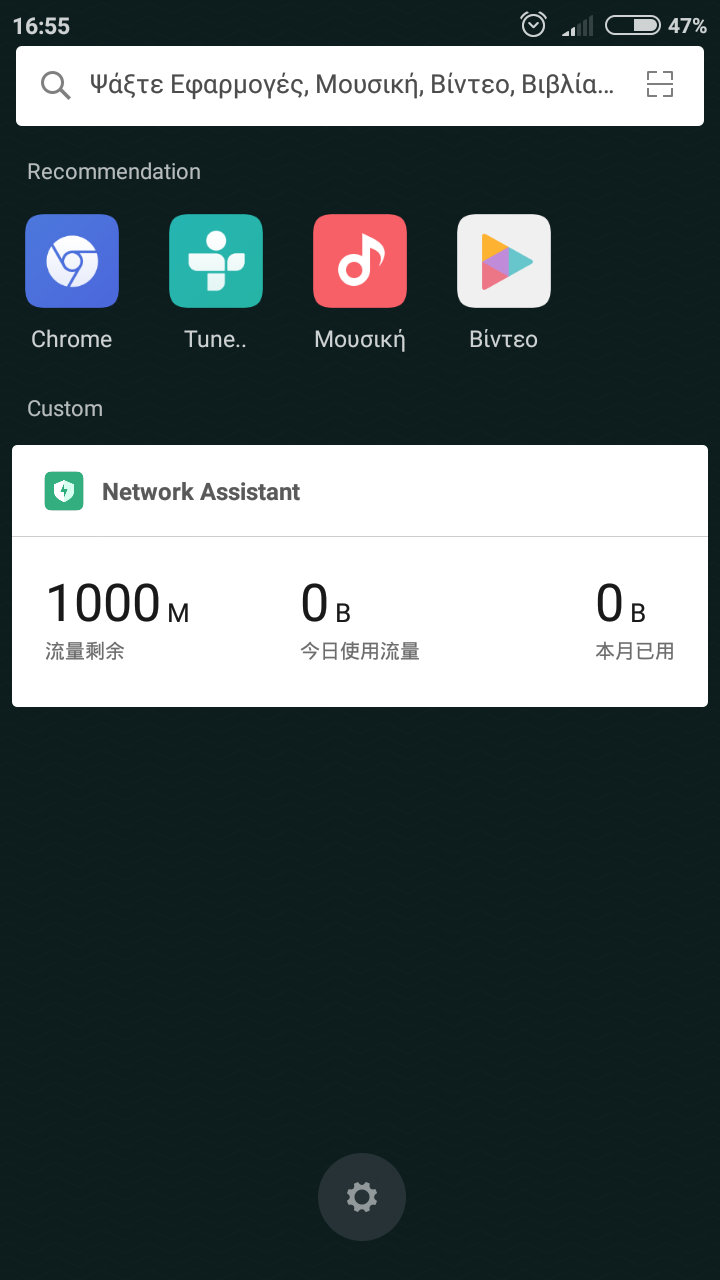Open the QR scanner icon

tap(659, 85)
